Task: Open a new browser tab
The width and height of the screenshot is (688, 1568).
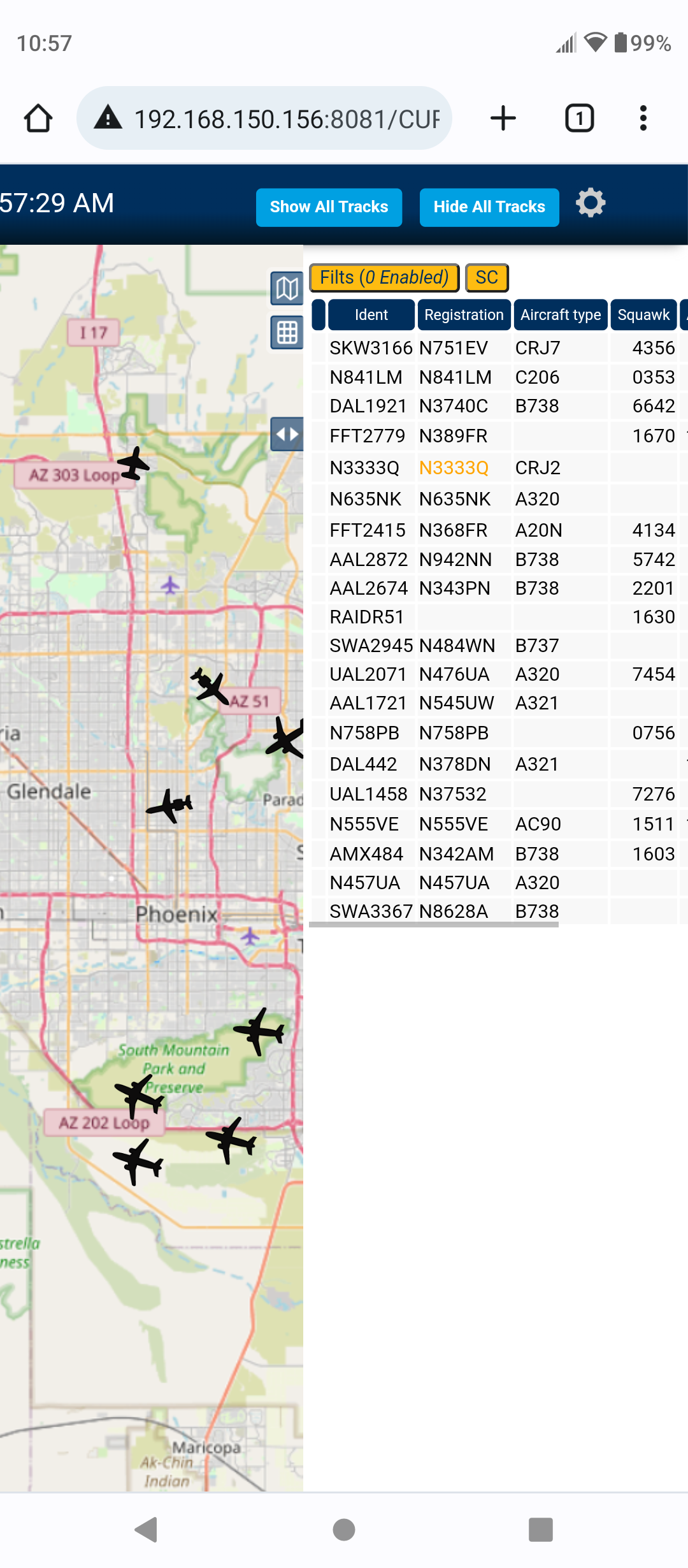Action: [x=503, y=119]
